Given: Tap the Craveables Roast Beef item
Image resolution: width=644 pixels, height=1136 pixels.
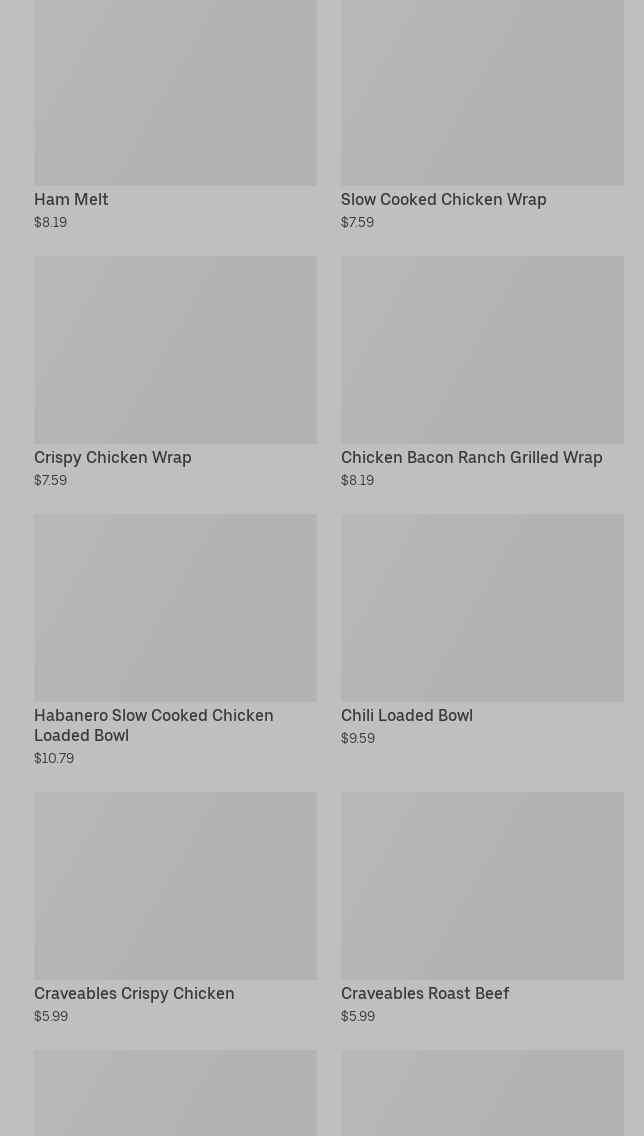Looking at the screenshot, I should tap(482, 909).
